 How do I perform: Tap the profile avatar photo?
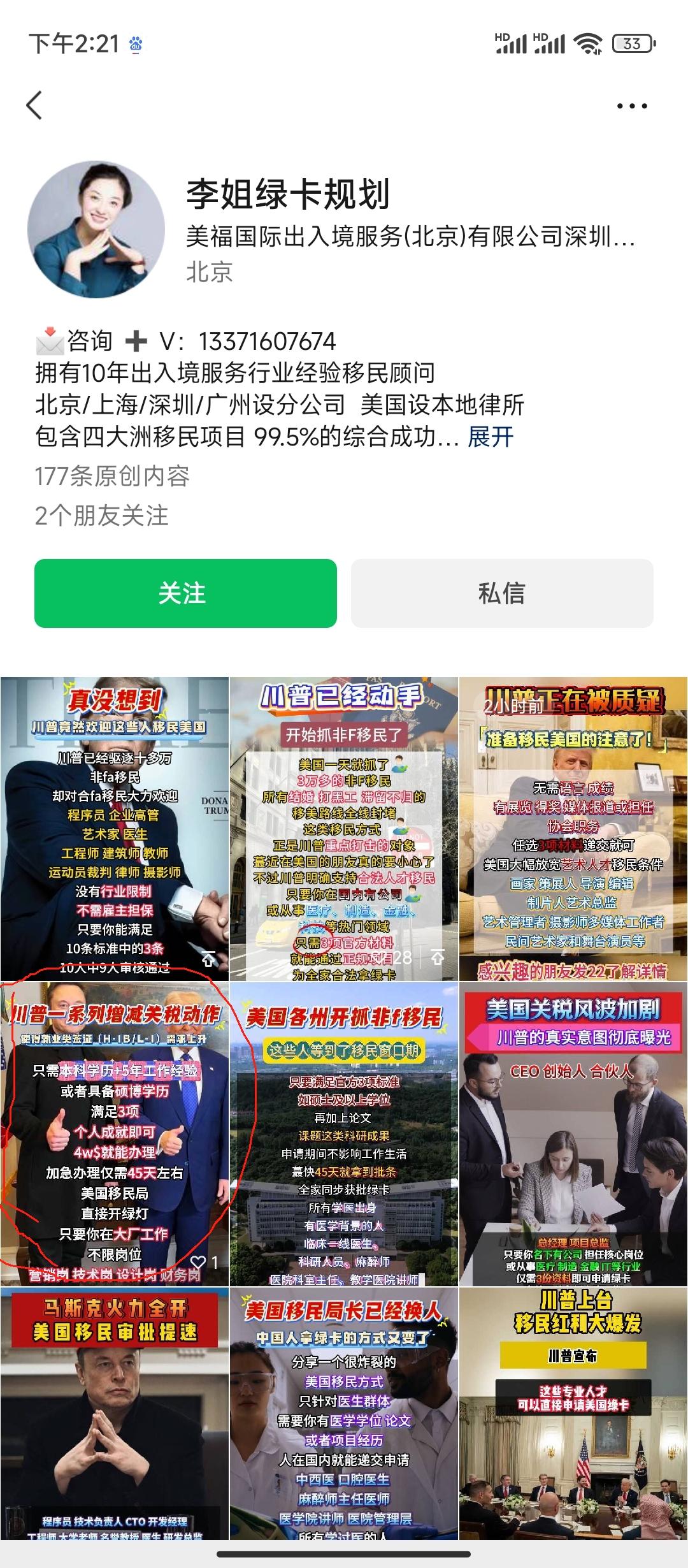96,229
